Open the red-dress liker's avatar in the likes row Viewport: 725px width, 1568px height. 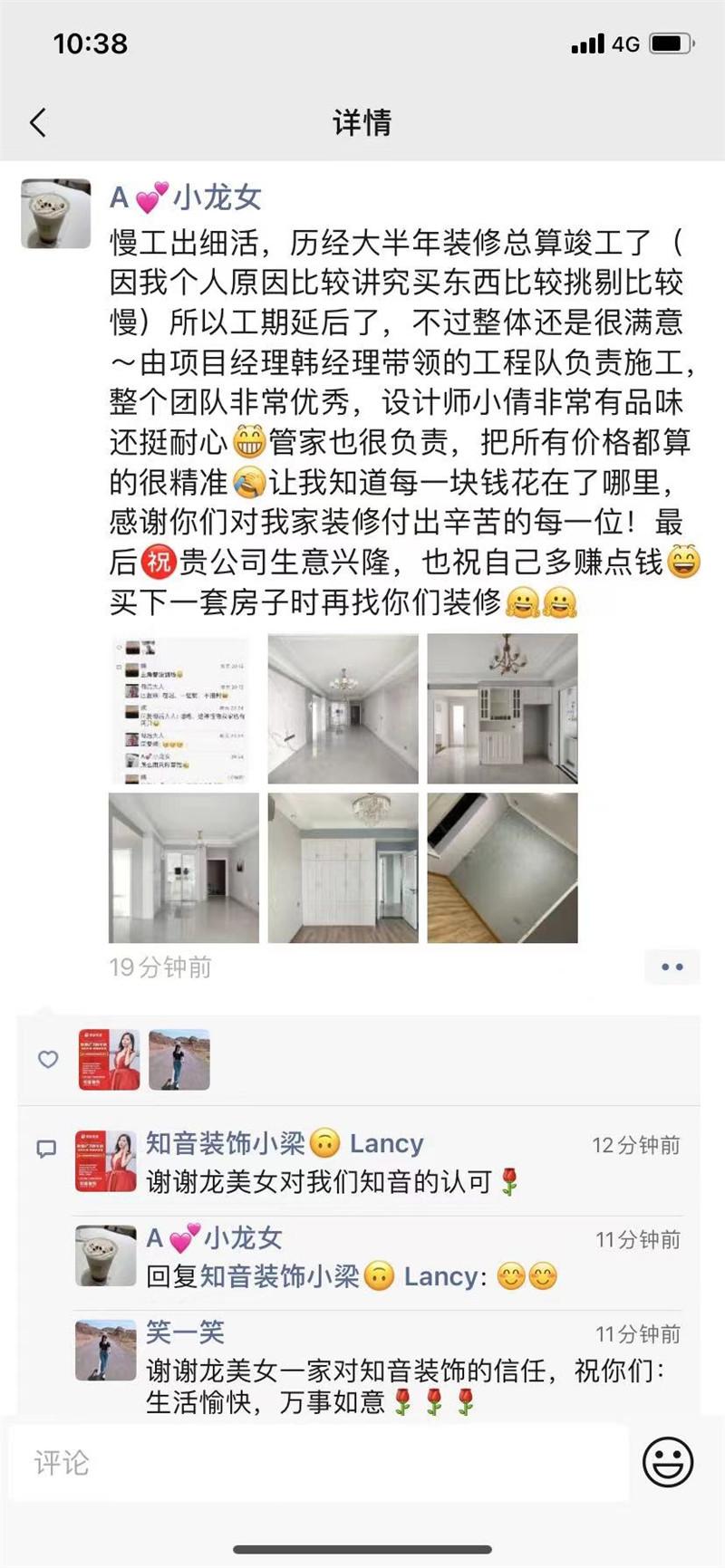pyautogui.click(x=109, y=1060)
